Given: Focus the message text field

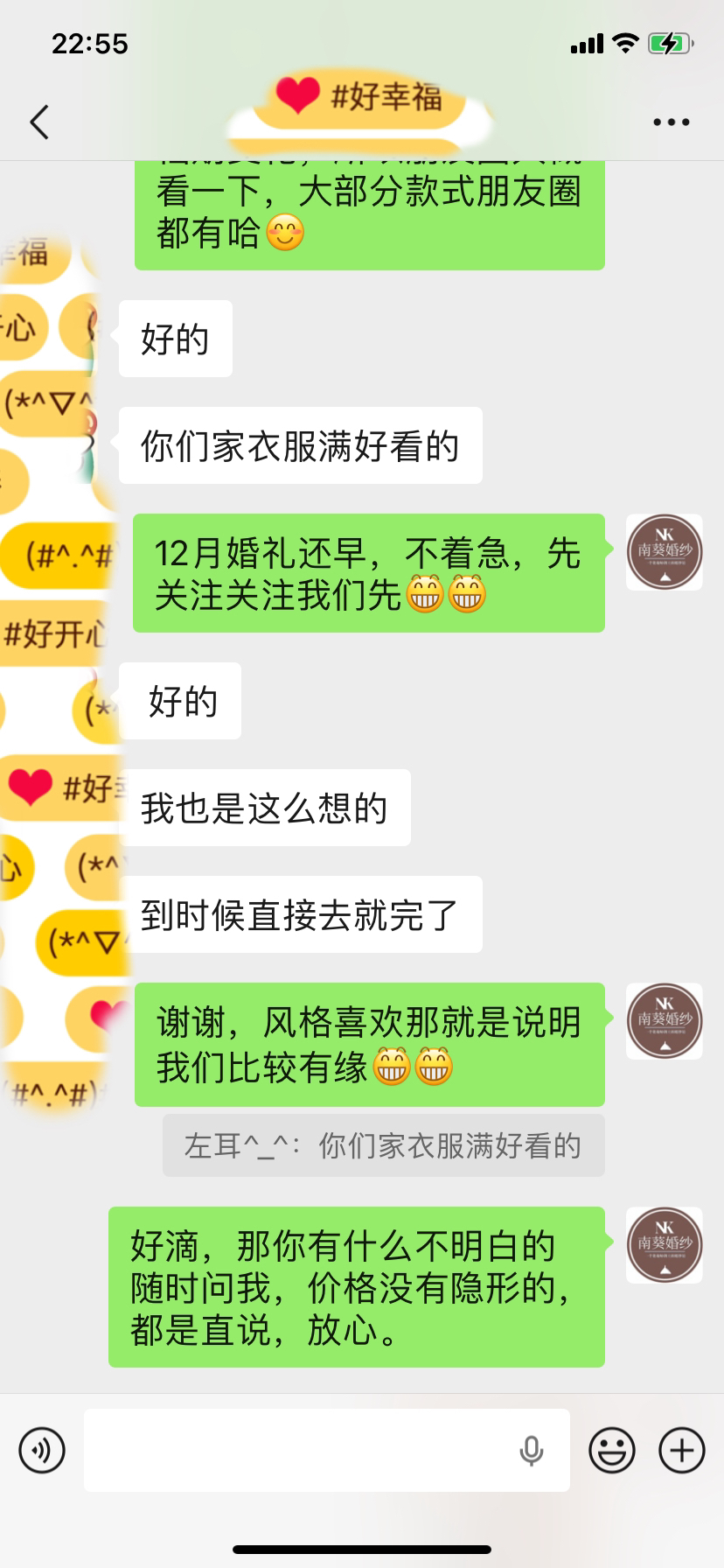Looking at the screenshot, I should [297, 1451].
